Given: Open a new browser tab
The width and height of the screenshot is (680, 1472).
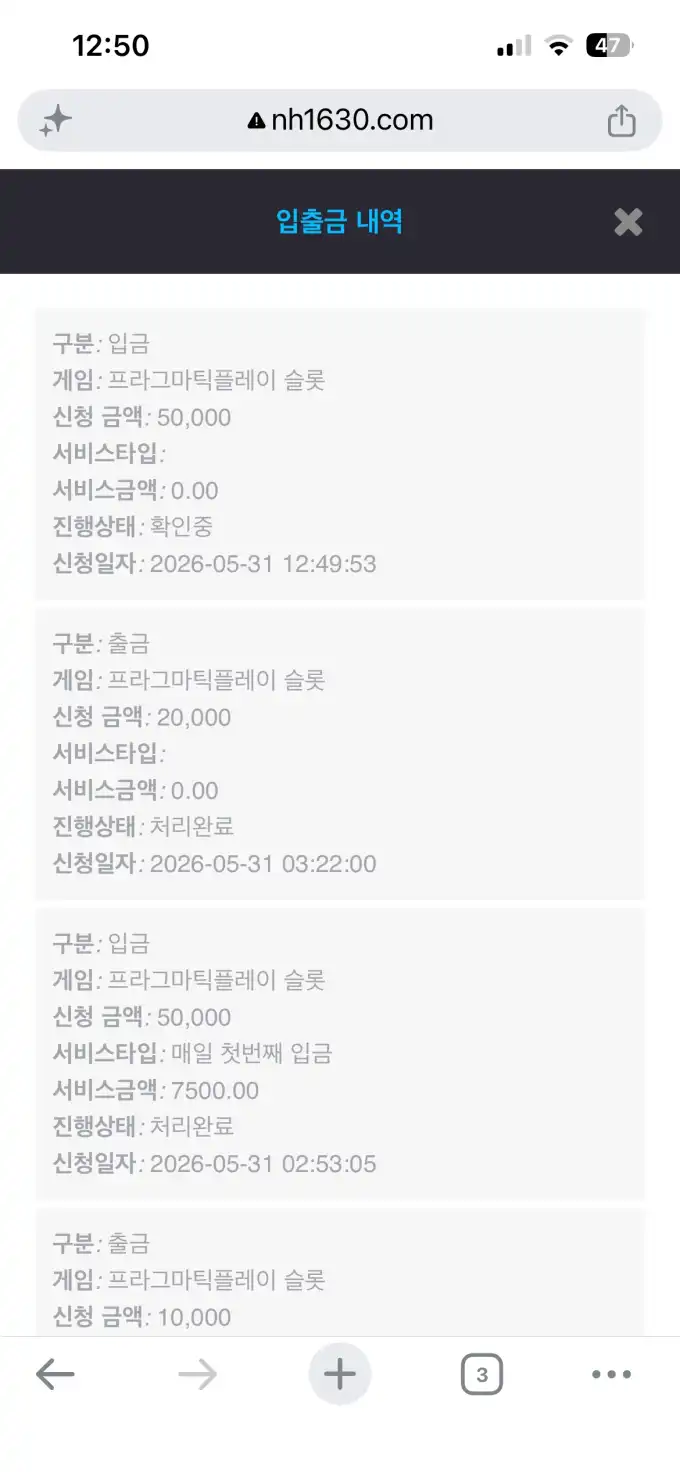Looking at the screenshot, I should [340, 1375].
